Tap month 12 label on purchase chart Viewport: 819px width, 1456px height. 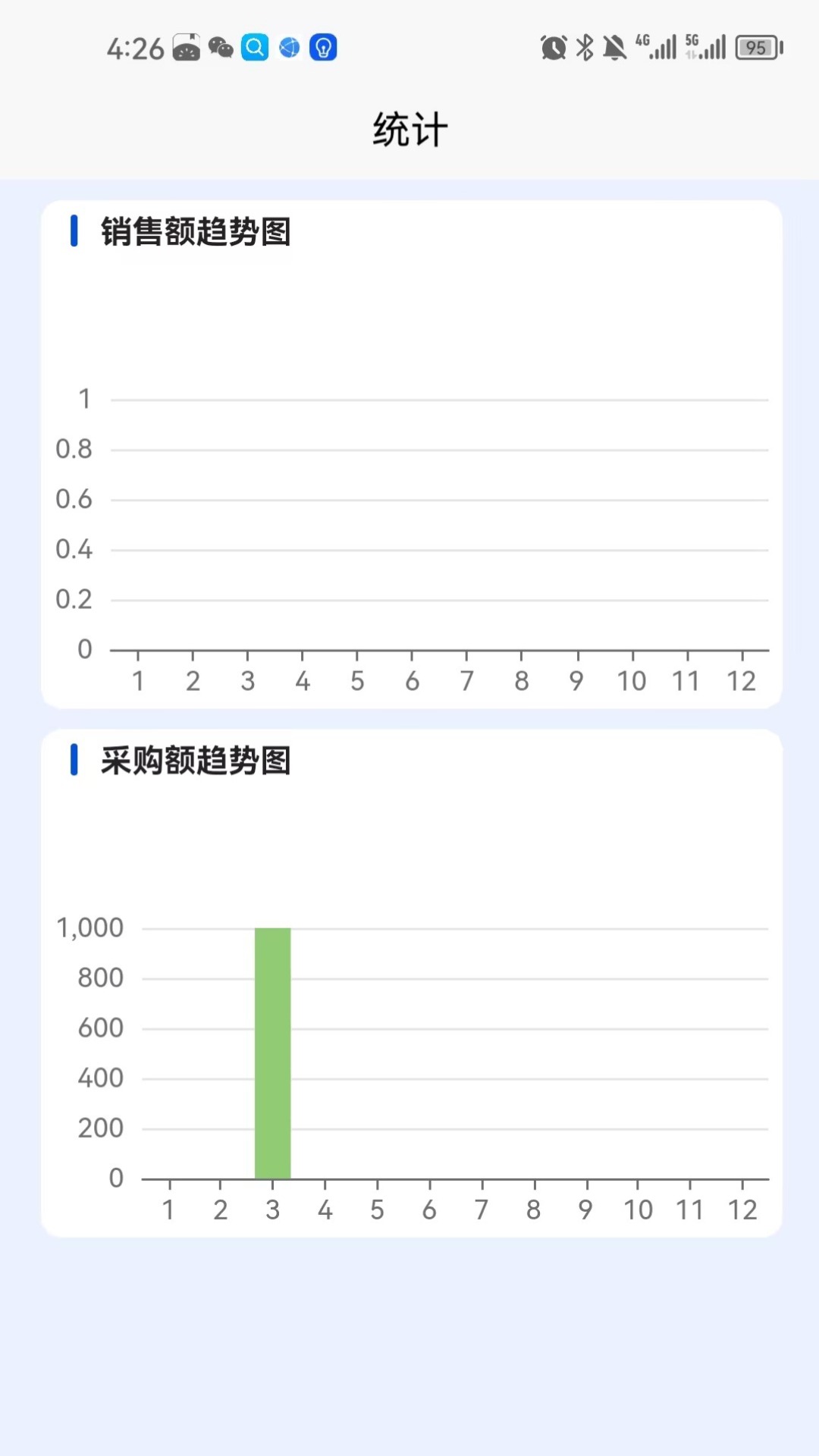tap(742, 1209)
